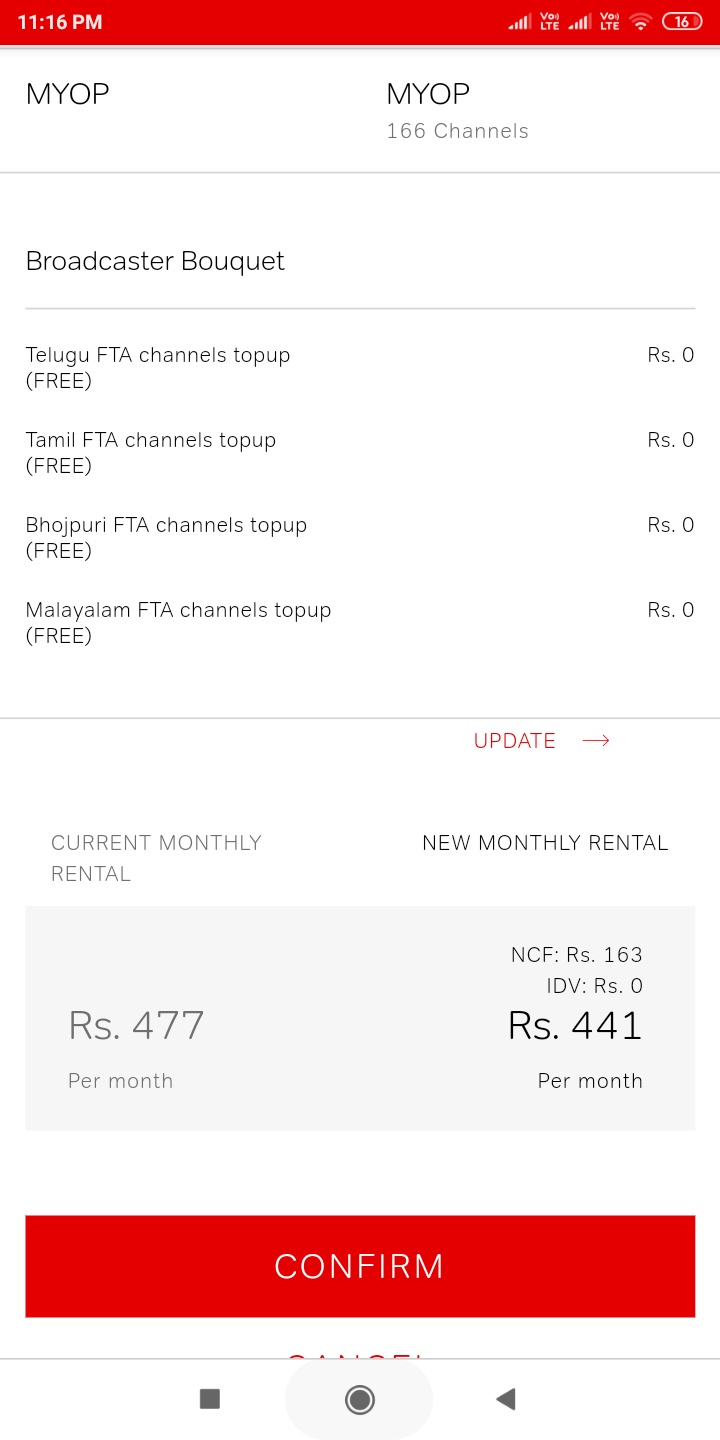Go back using the system back button
This screenshot has width=720, height=1440.
[506, 1399]
